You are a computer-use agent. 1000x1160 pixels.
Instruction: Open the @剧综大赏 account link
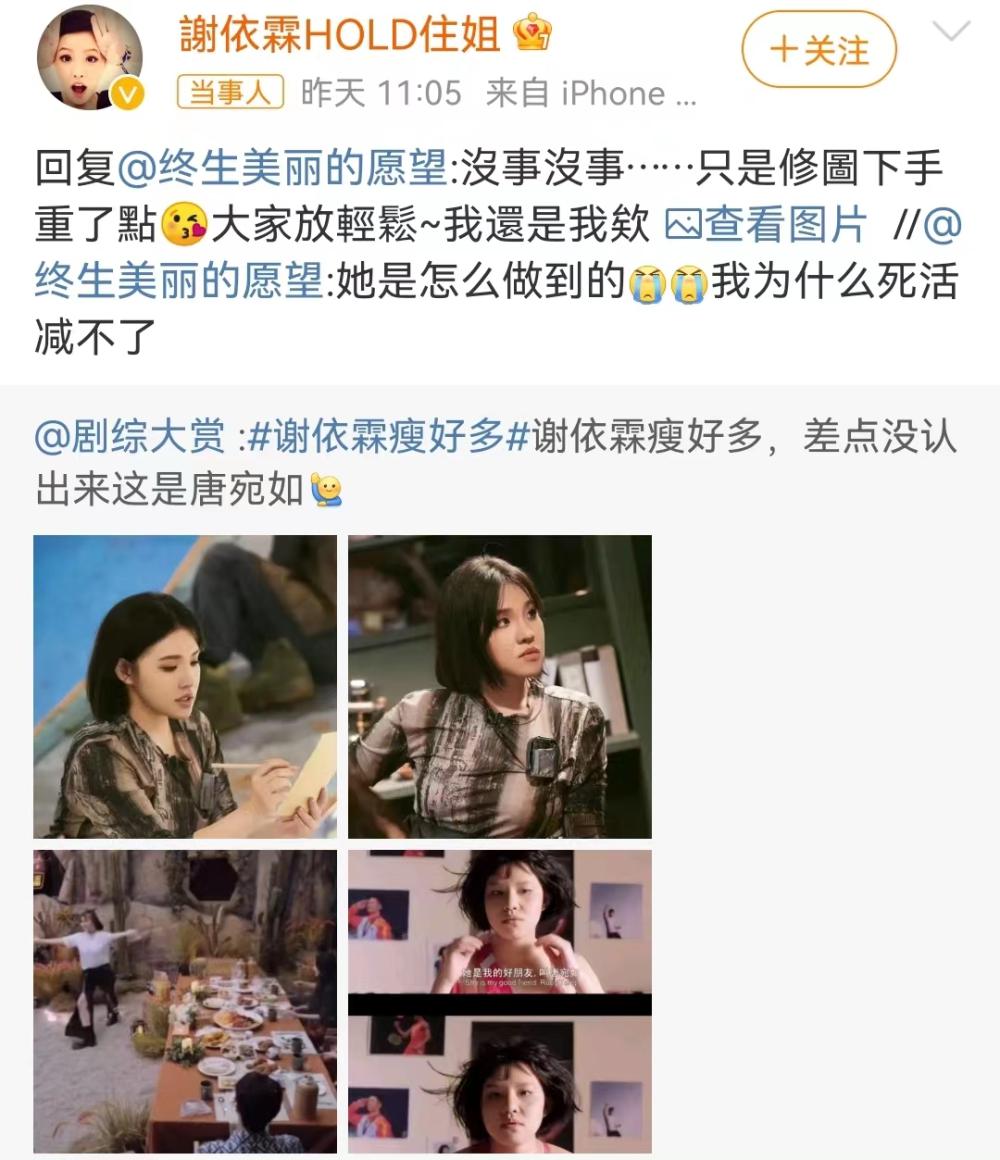coord(135,437)
